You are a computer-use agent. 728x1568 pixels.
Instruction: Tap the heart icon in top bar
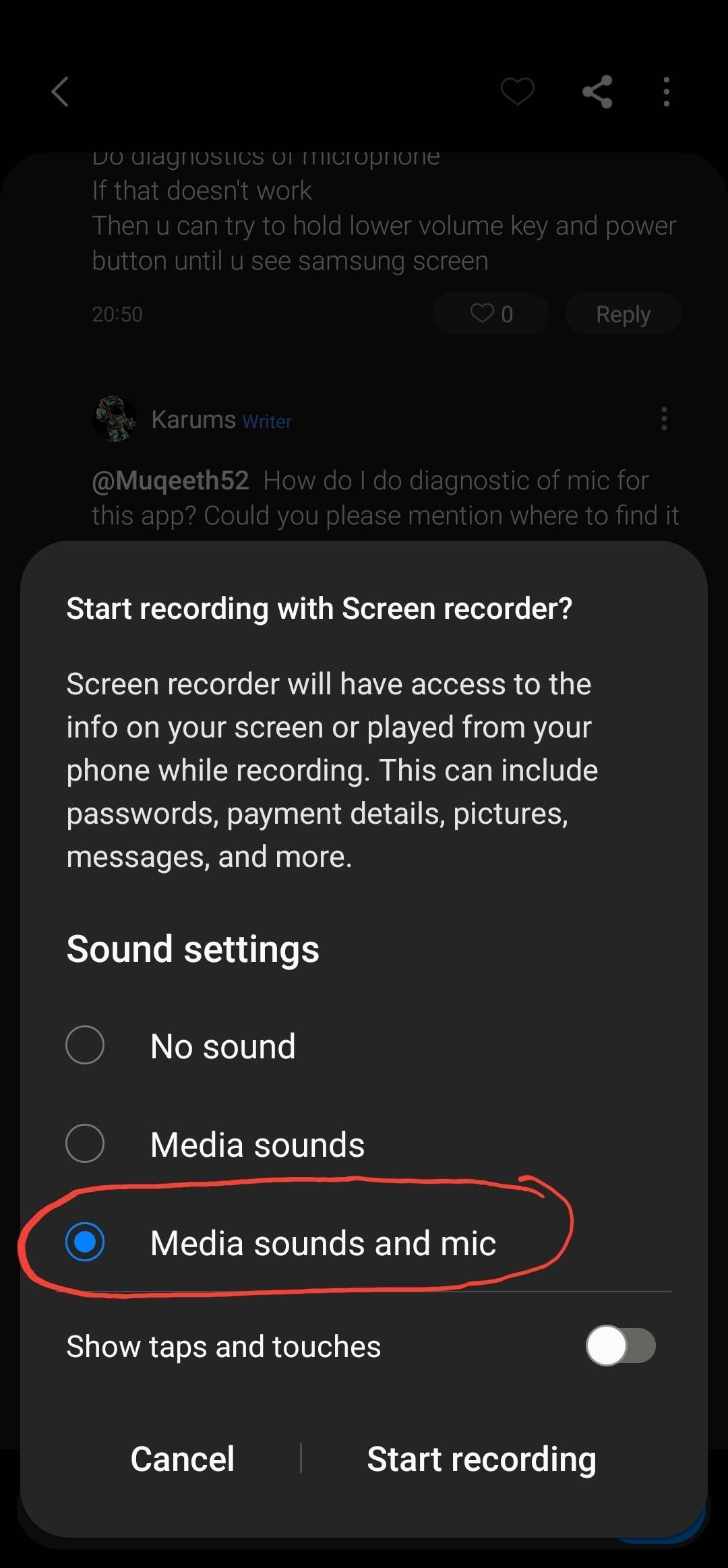(x=517, y=92)
